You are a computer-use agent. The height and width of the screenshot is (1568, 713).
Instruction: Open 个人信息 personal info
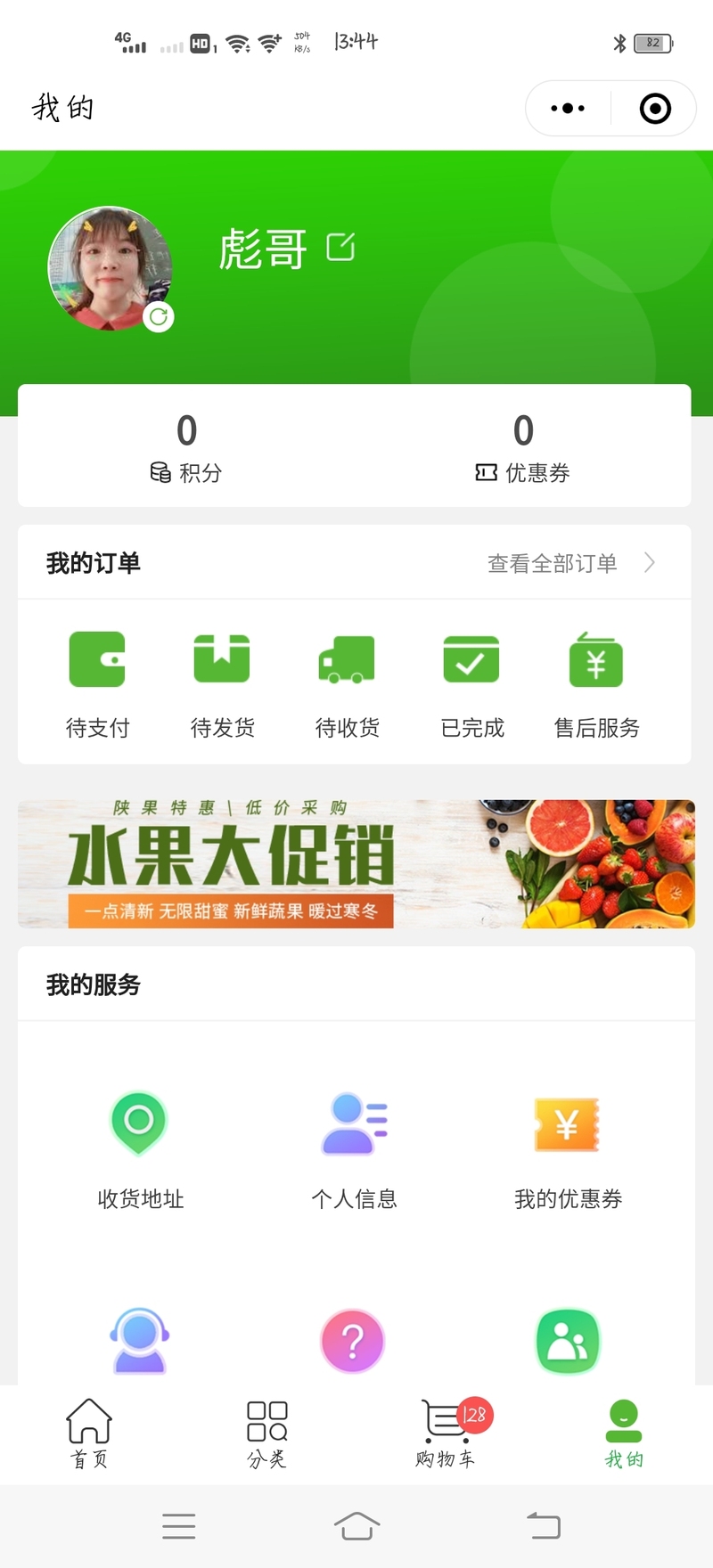(x=354, y=1149)
